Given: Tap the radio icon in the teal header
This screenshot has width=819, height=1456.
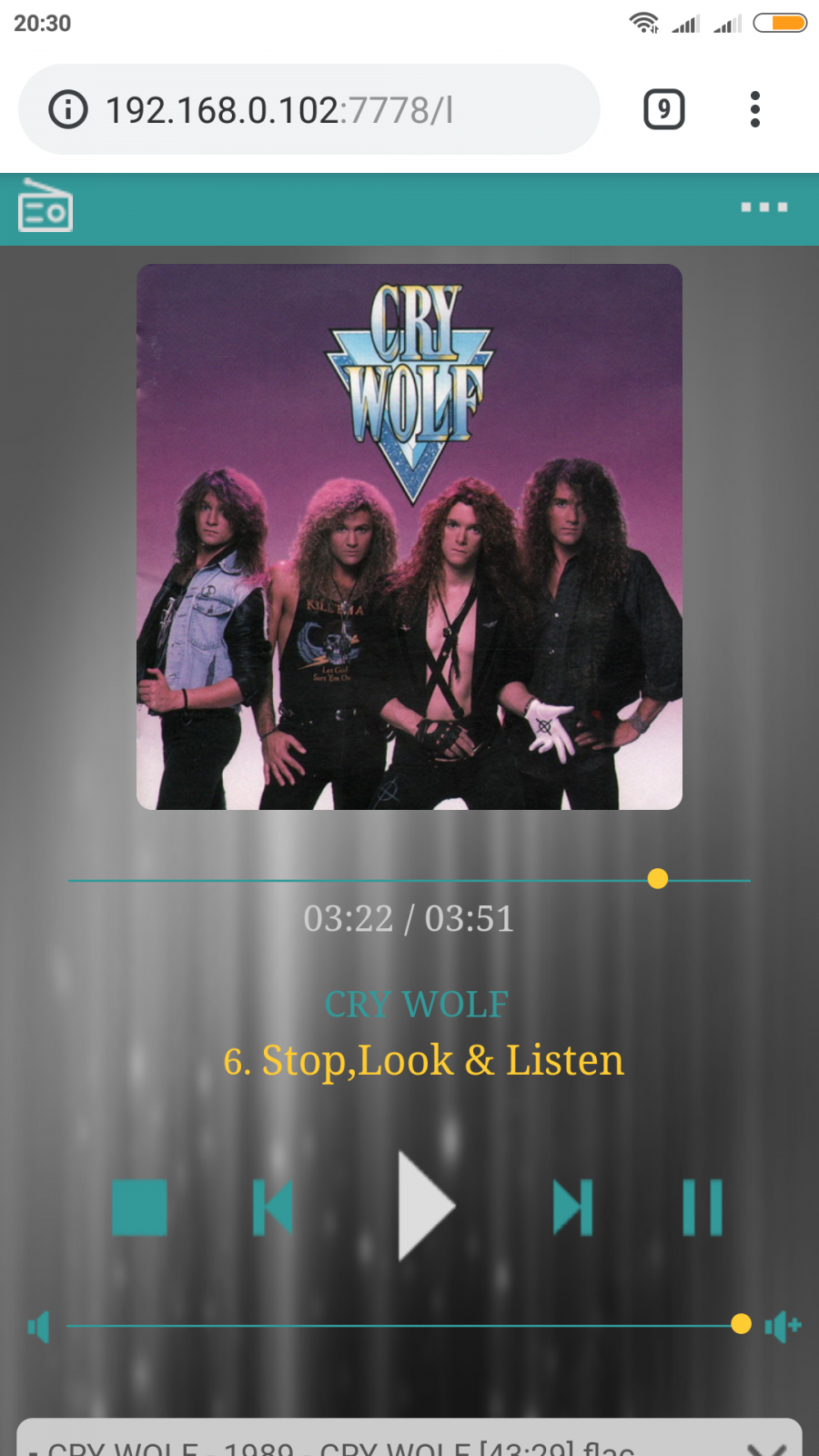Looking at the screenshot, I should (x=45, y=206).
